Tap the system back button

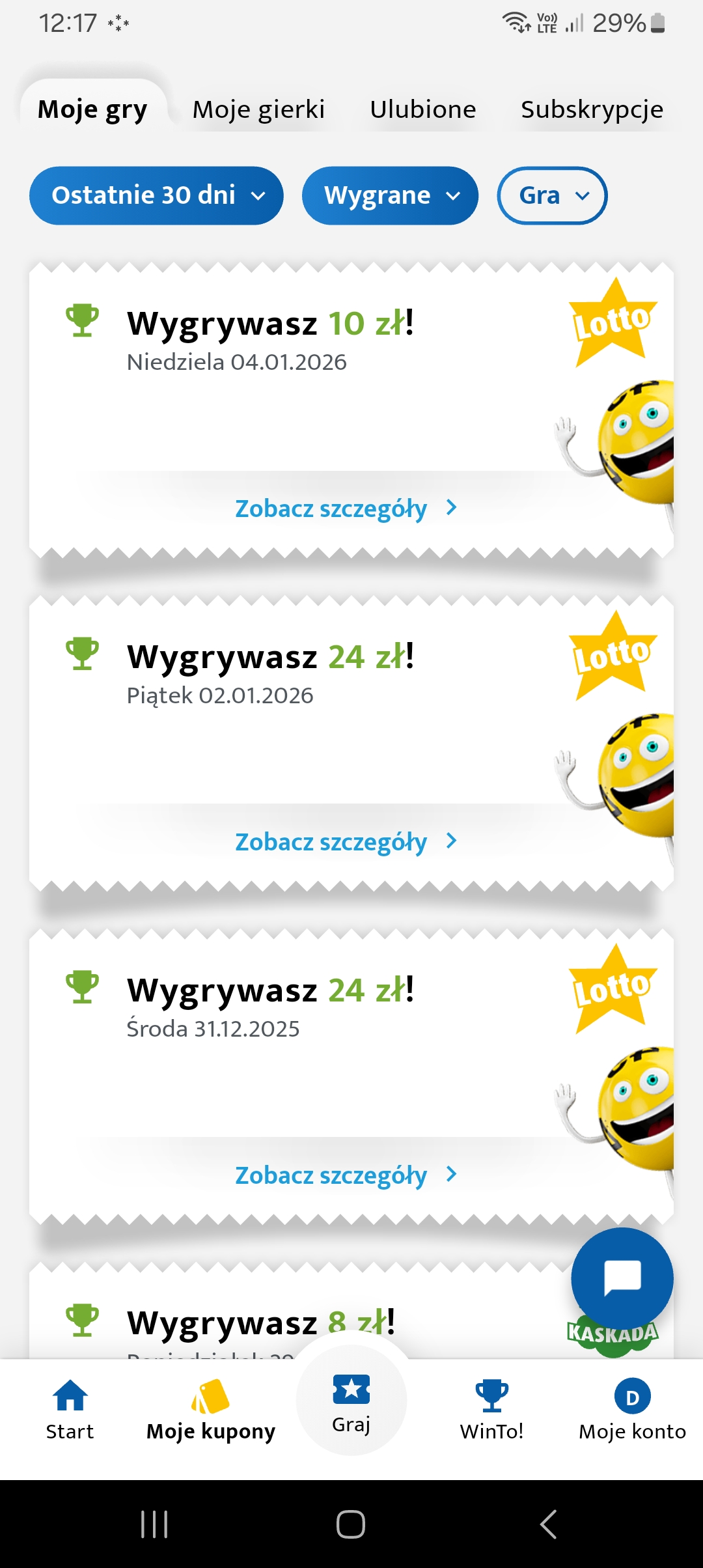(548, 1524)
